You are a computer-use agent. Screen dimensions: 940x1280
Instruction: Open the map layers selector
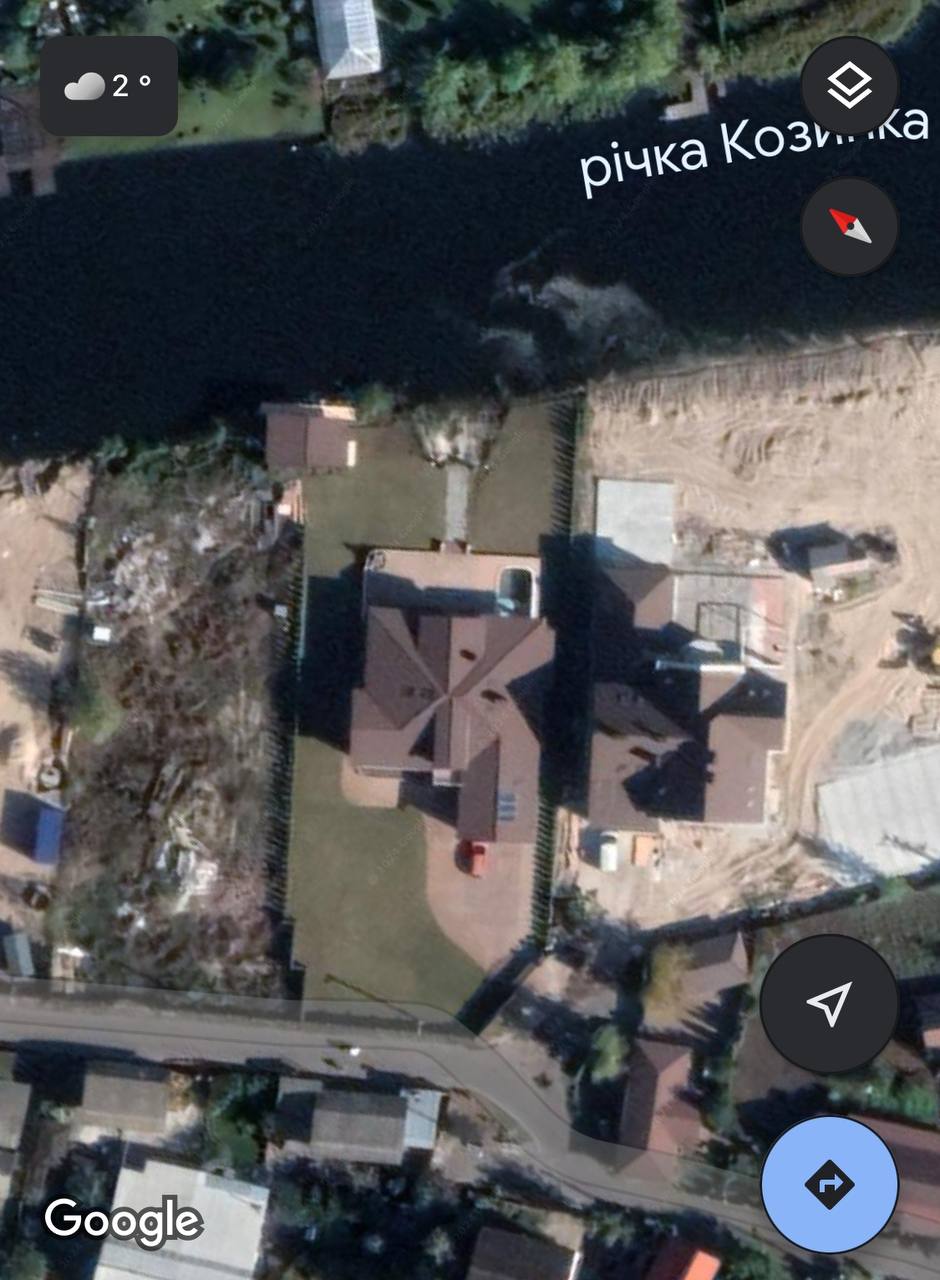(x=849, y=87)
